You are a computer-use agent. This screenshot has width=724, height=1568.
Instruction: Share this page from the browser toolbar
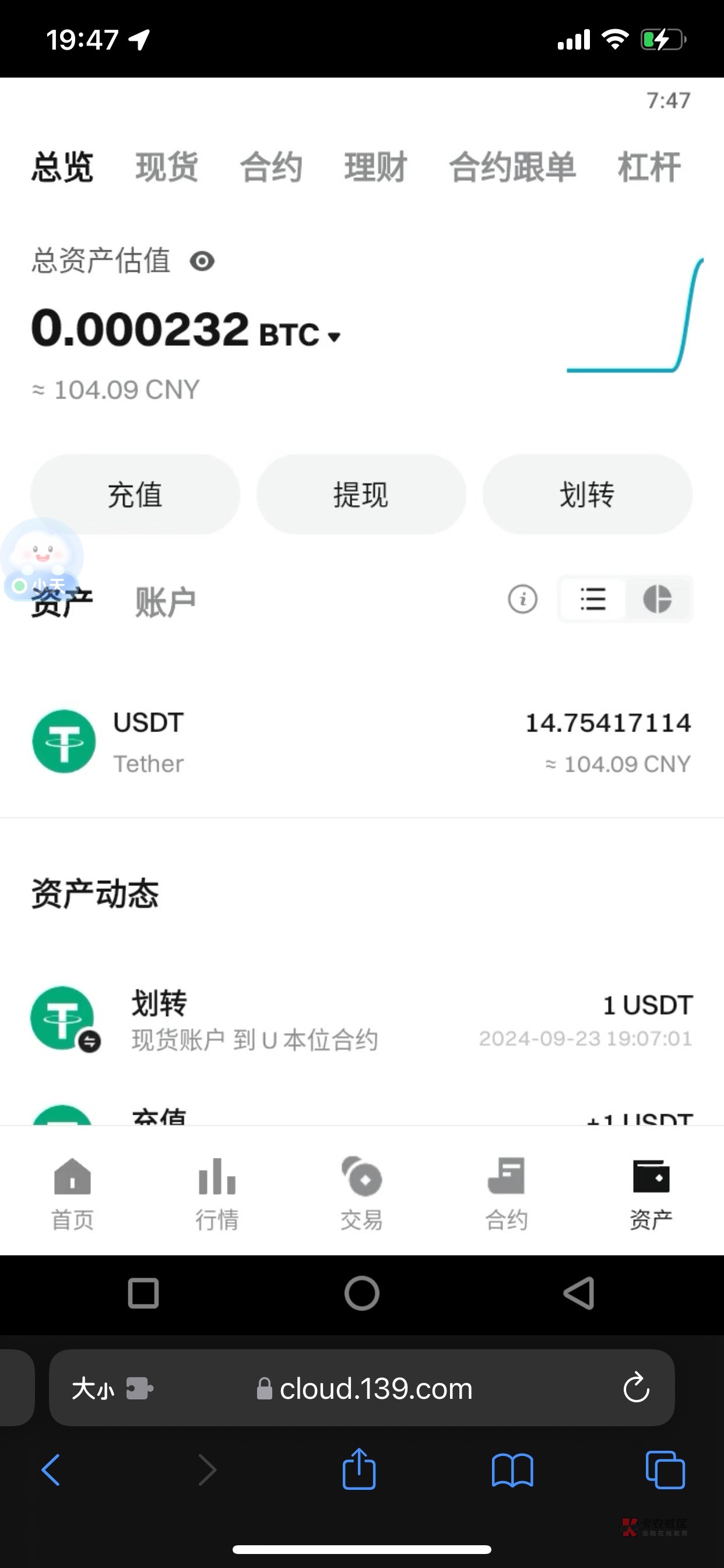(359, 1470)
